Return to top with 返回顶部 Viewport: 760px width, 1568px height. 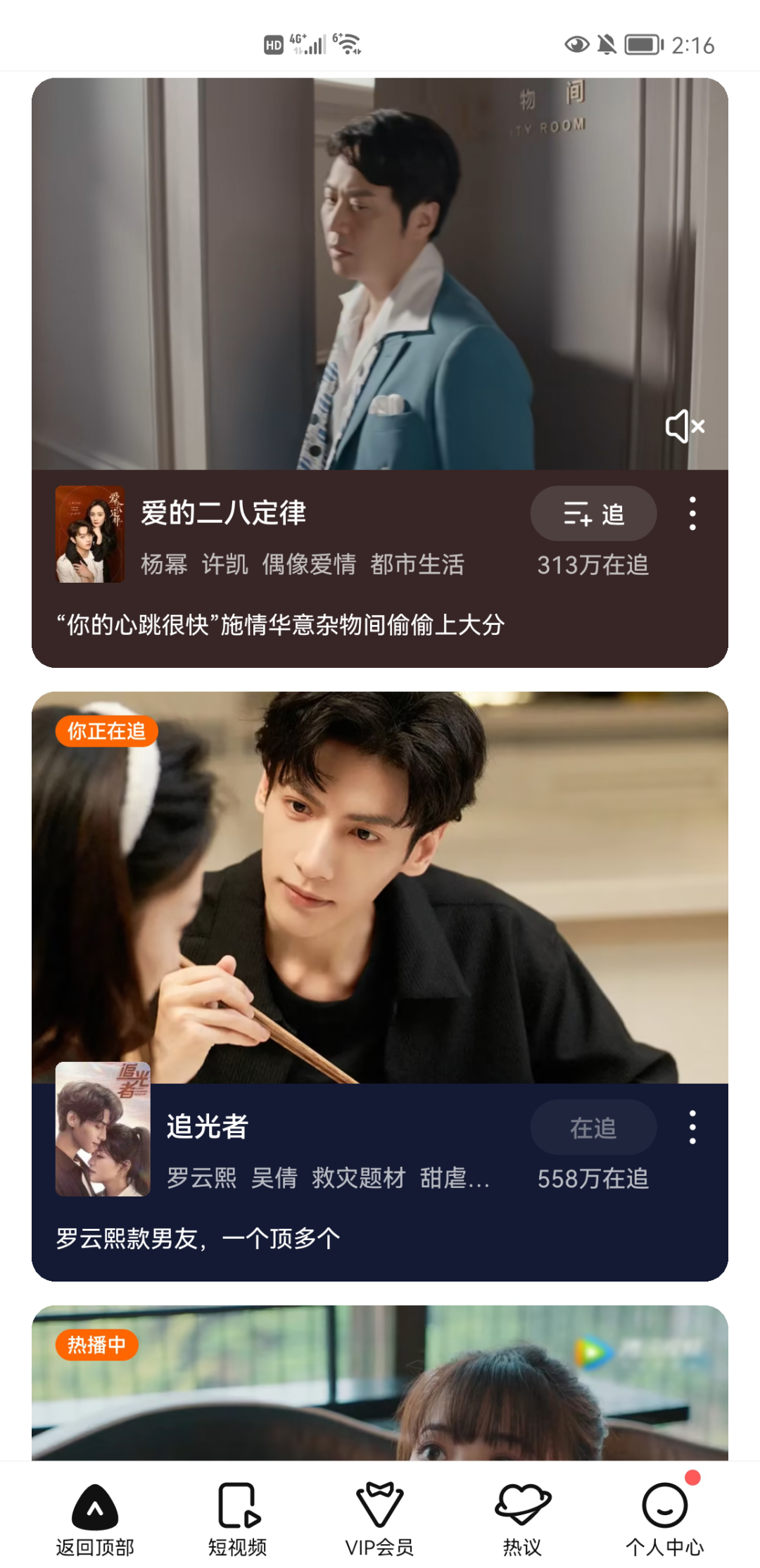pyautogui.click(x=95, y=1519)
